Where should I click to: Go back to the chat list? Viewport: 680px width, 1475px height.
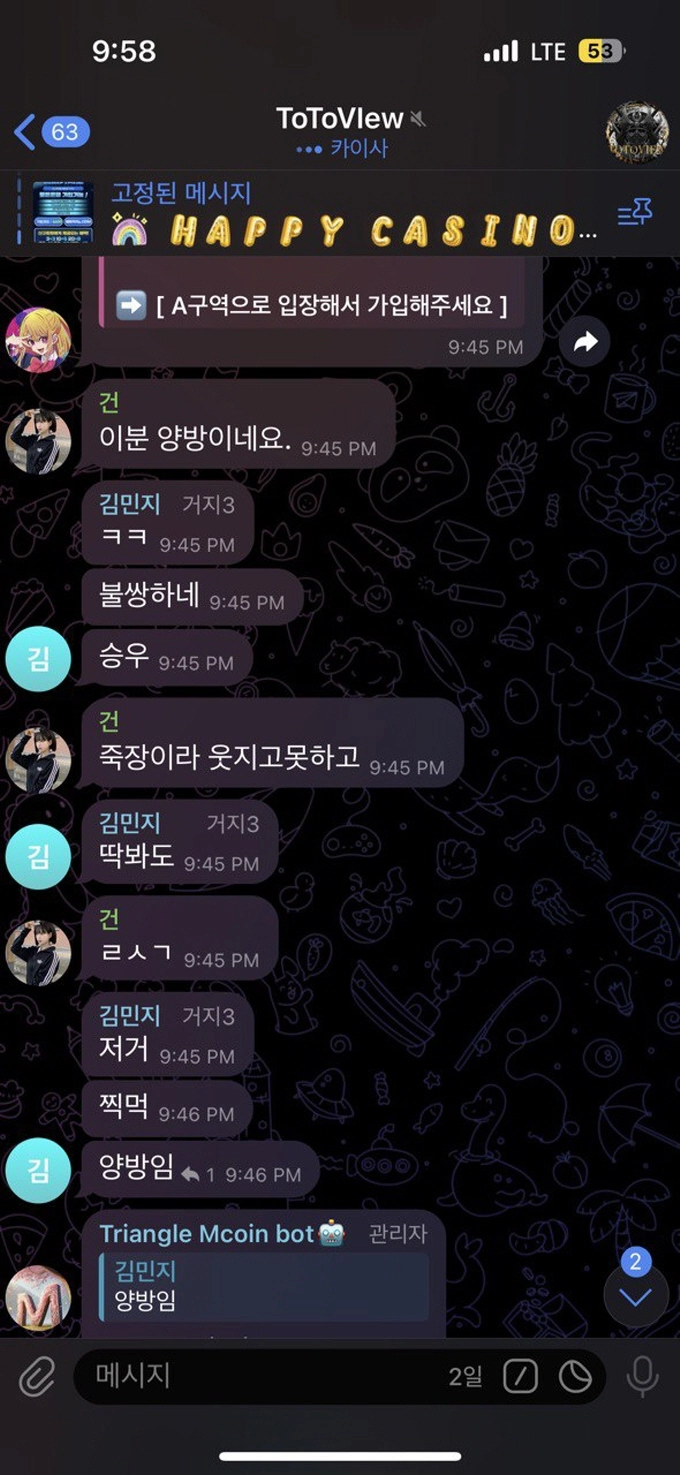(x=50, y=132)
